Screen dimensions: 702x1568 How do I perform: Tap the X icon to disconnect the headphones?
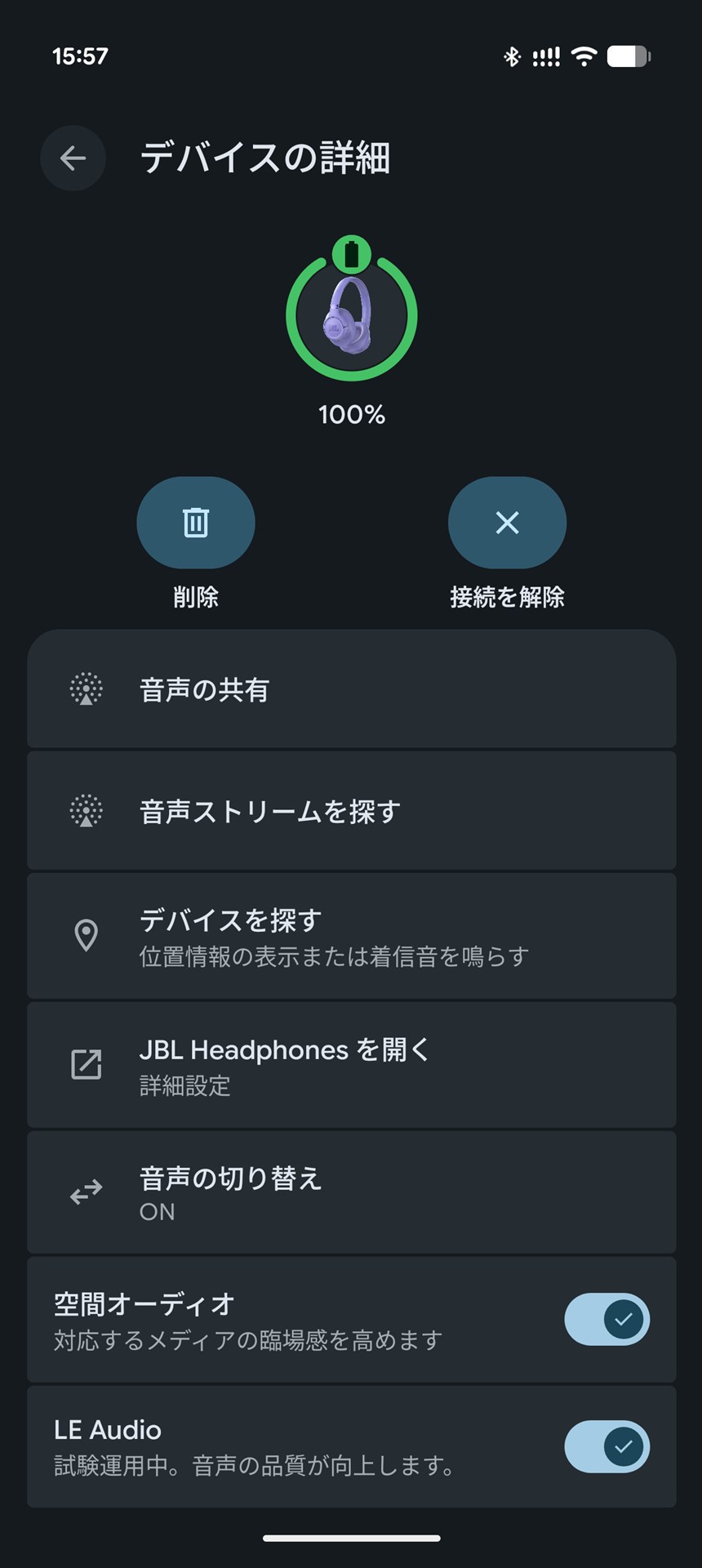(x=507, y=523)
